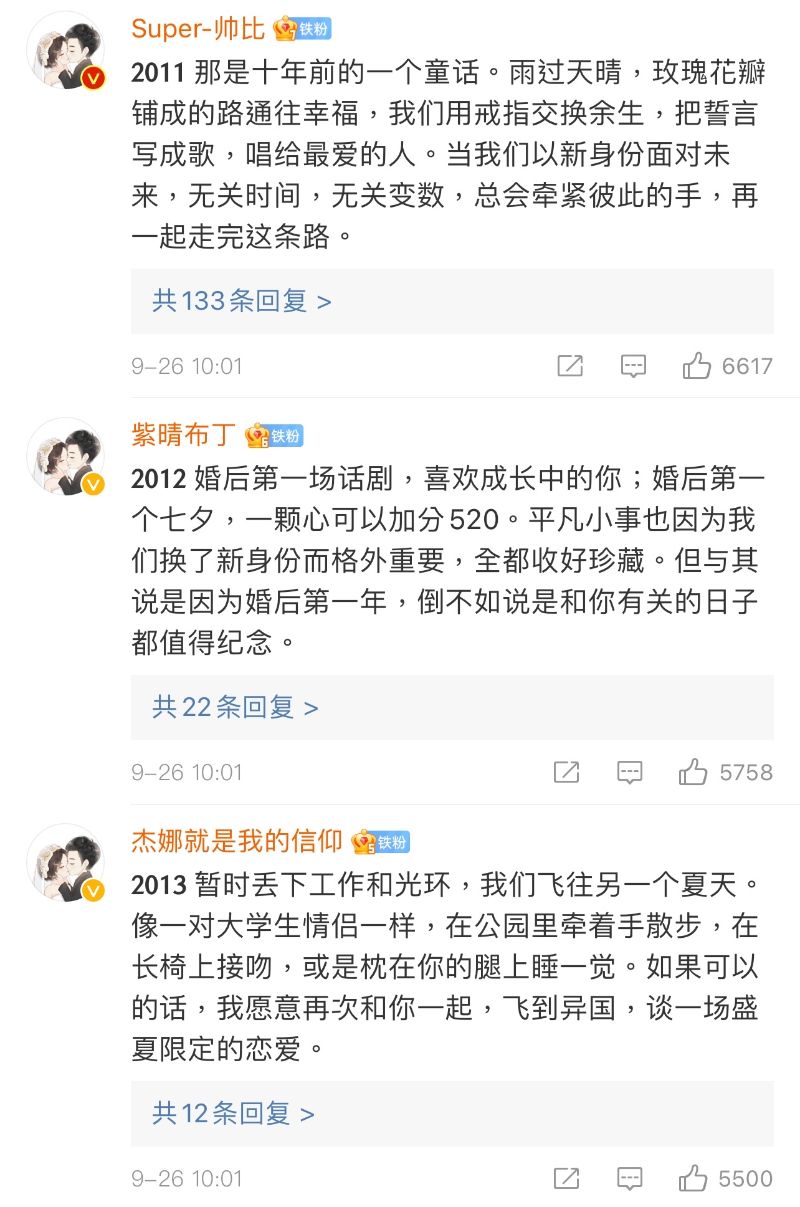The image size is (800, 1207).
Task: Open username 紫晴布丁
Action: click(184, 434)
